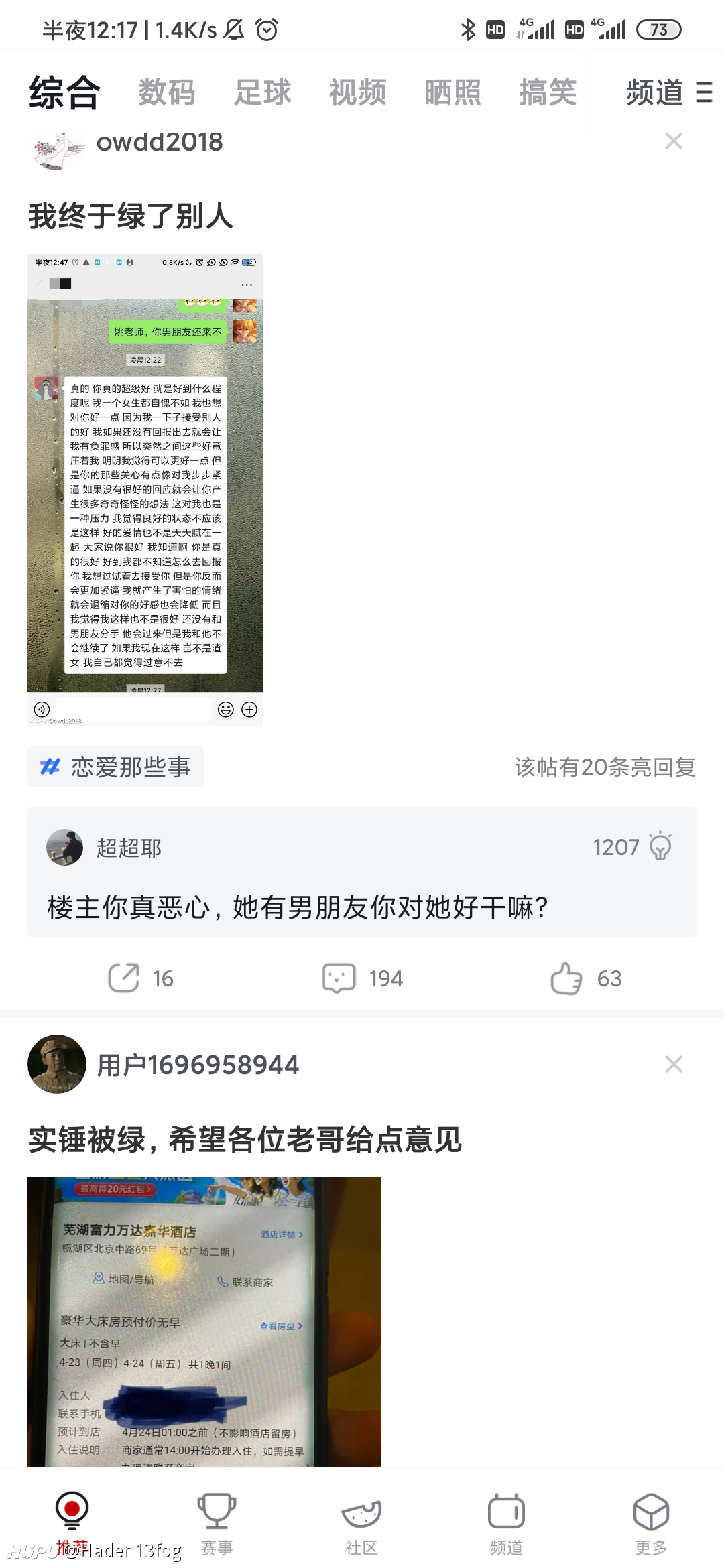Image resolution: width=724 pixels, height=1568 pixels.
Task: Open the post 实锤被绿，希望各位老哥给点意见
Action: [245, 1140]
